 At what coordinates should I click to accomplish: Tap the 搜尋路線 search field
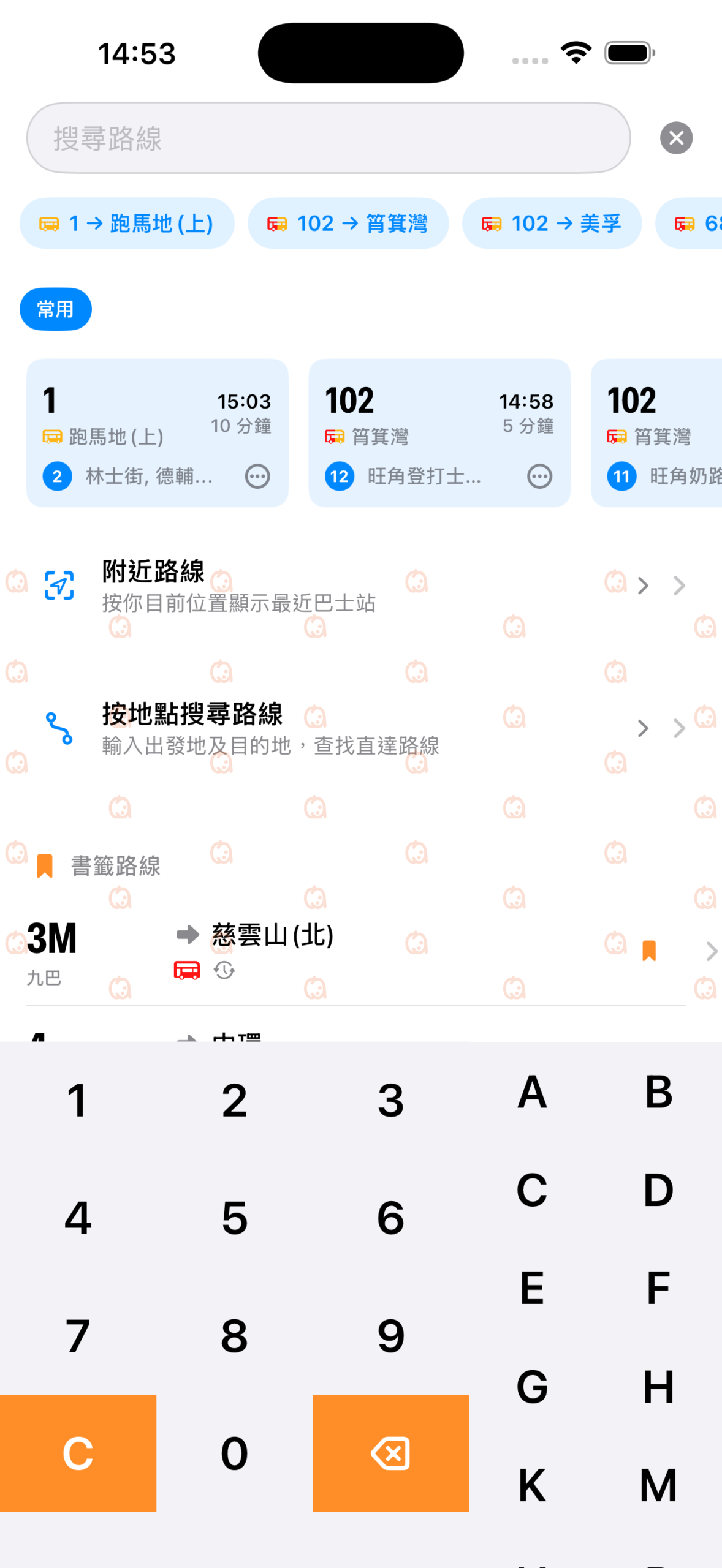pyautogui.click(x=328, y=138)
